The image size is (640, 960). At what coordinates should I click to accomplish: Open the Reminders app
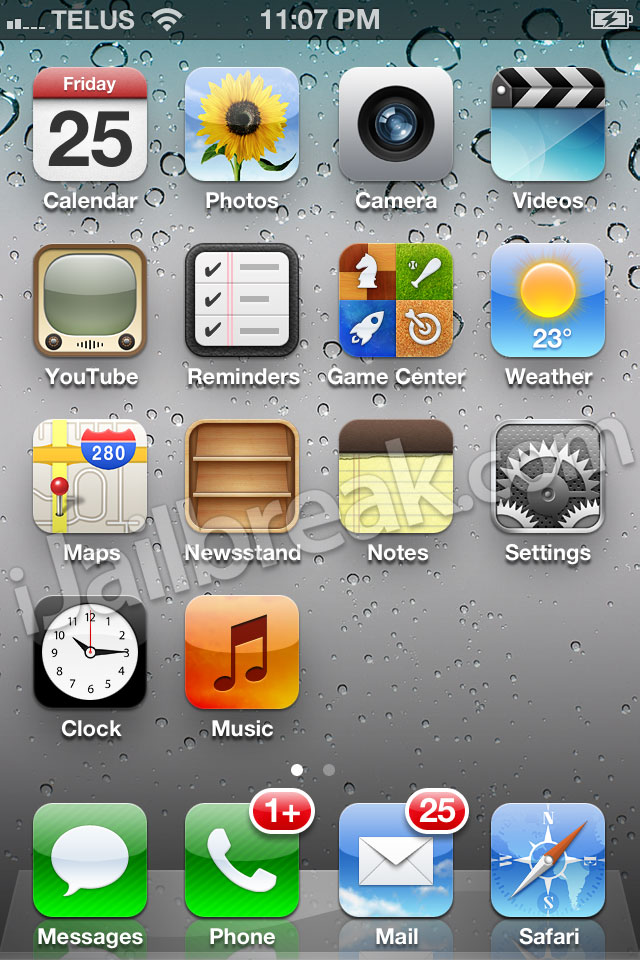(242, 301)
